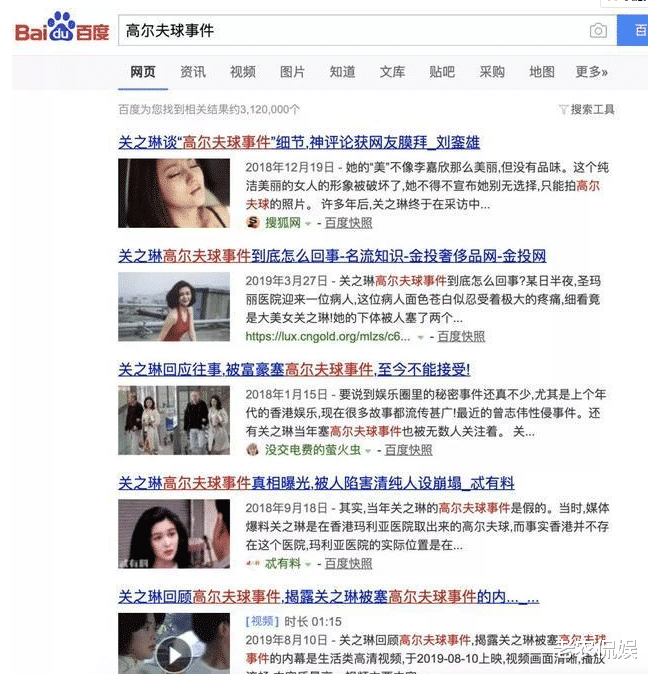Switch to the 地图 tab
Image resolution: width=648 pixels, height=674 pixels.
(542, 72)
